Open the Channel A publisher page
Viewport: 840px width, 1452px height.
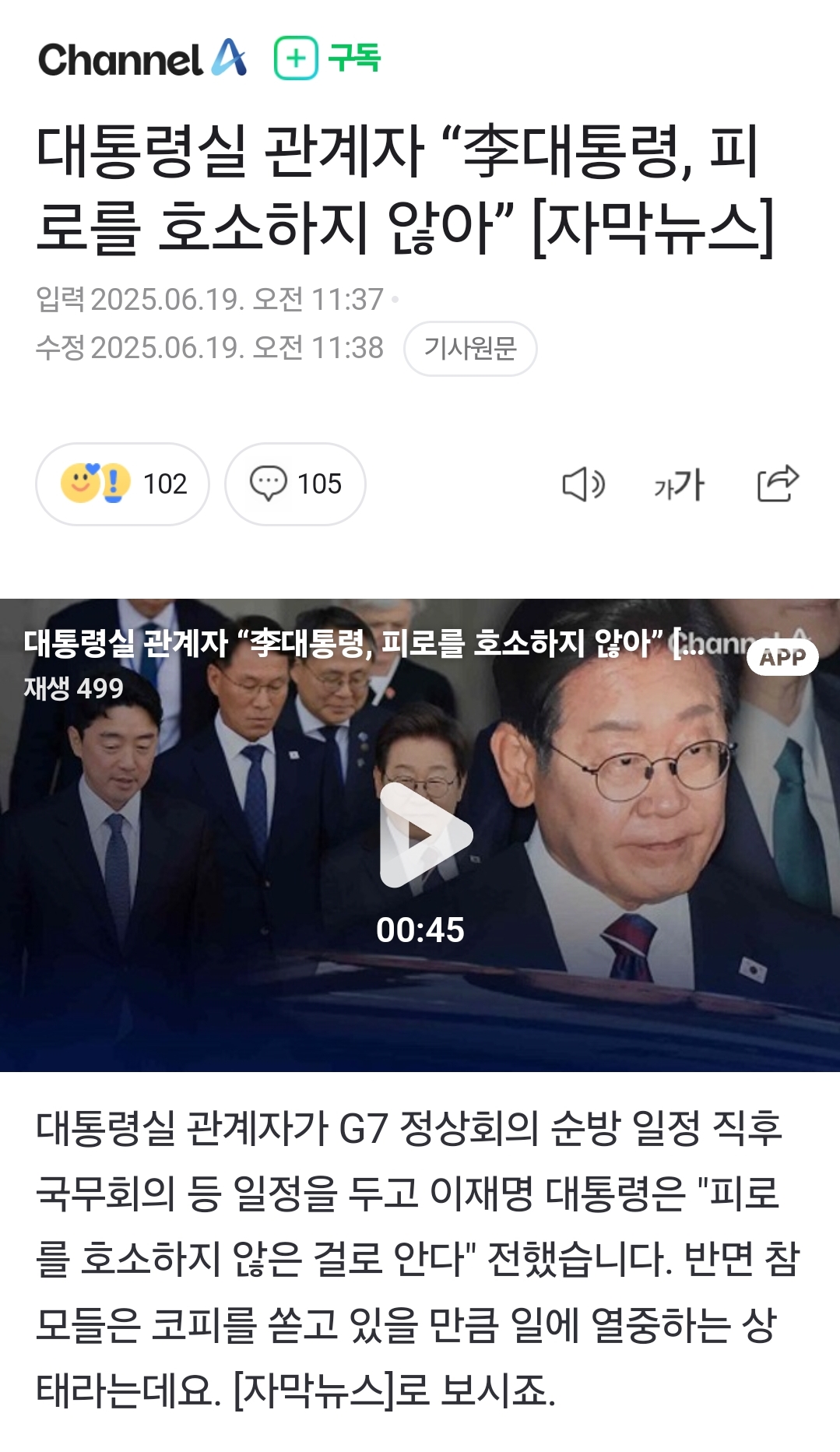coord(142,58)
